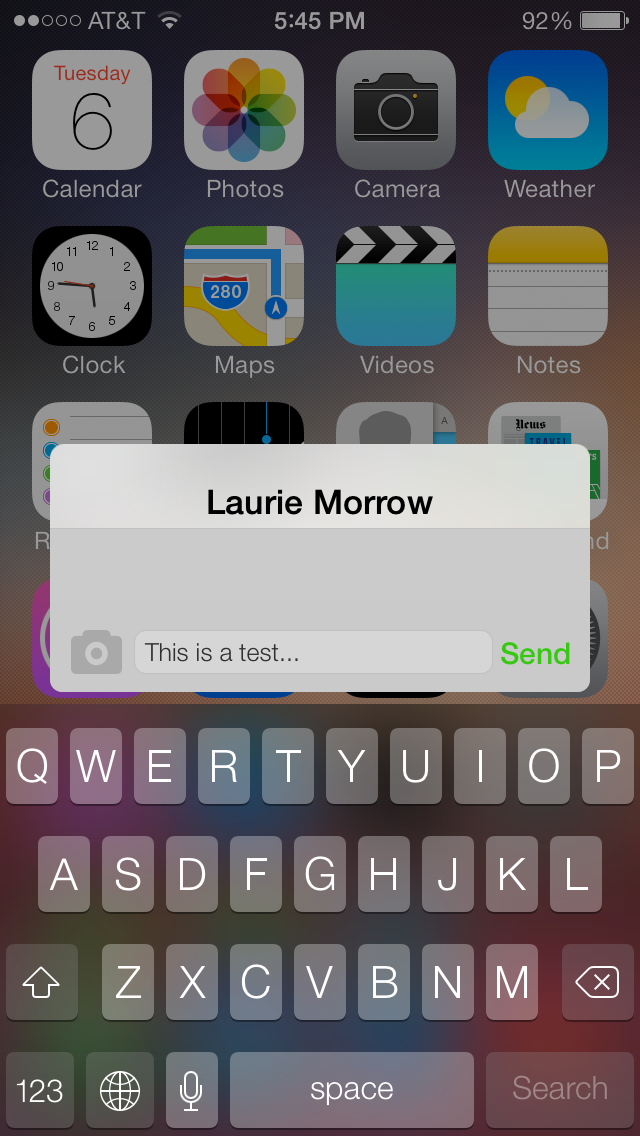Tap the backspace key on the keyboard
The height and width of the screenshot is (1136, 640).
pos(597,982)
